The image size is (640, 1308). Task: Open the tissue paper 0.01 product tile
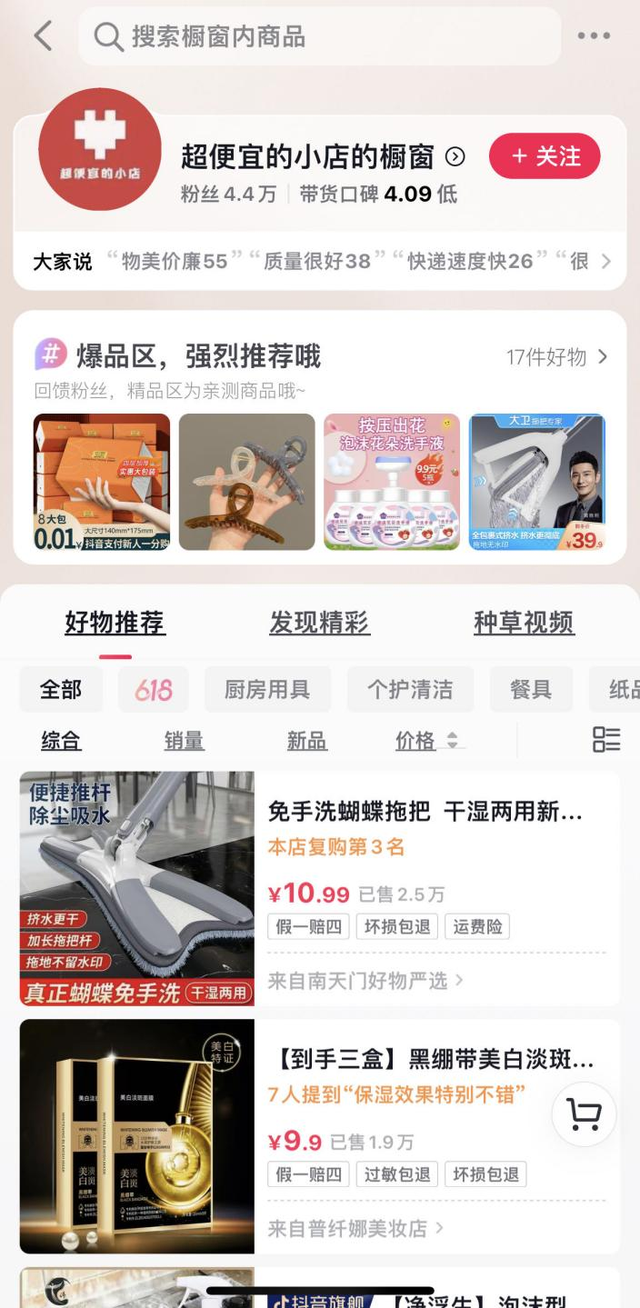click(x=102, y=482)
